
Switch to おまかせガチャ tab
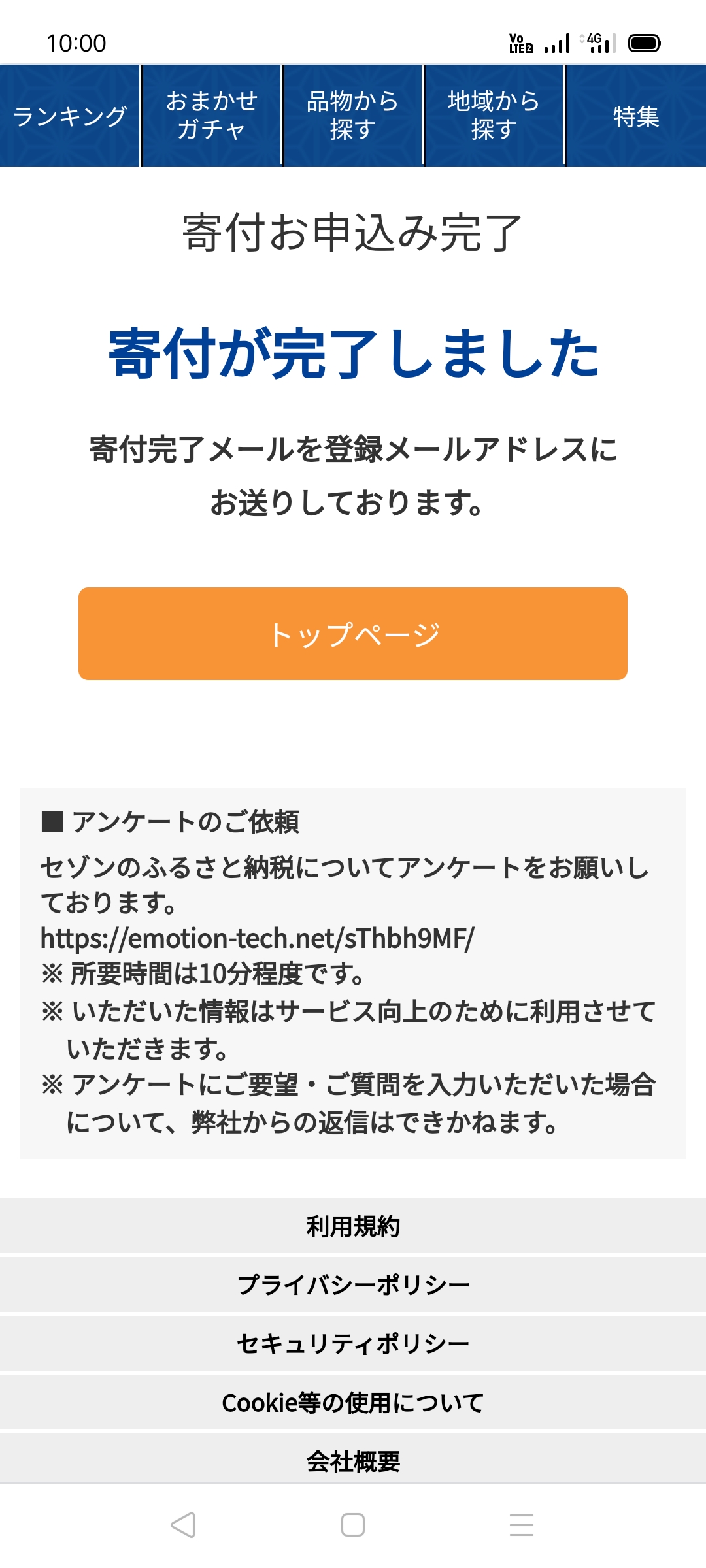(x=211, y=116)
